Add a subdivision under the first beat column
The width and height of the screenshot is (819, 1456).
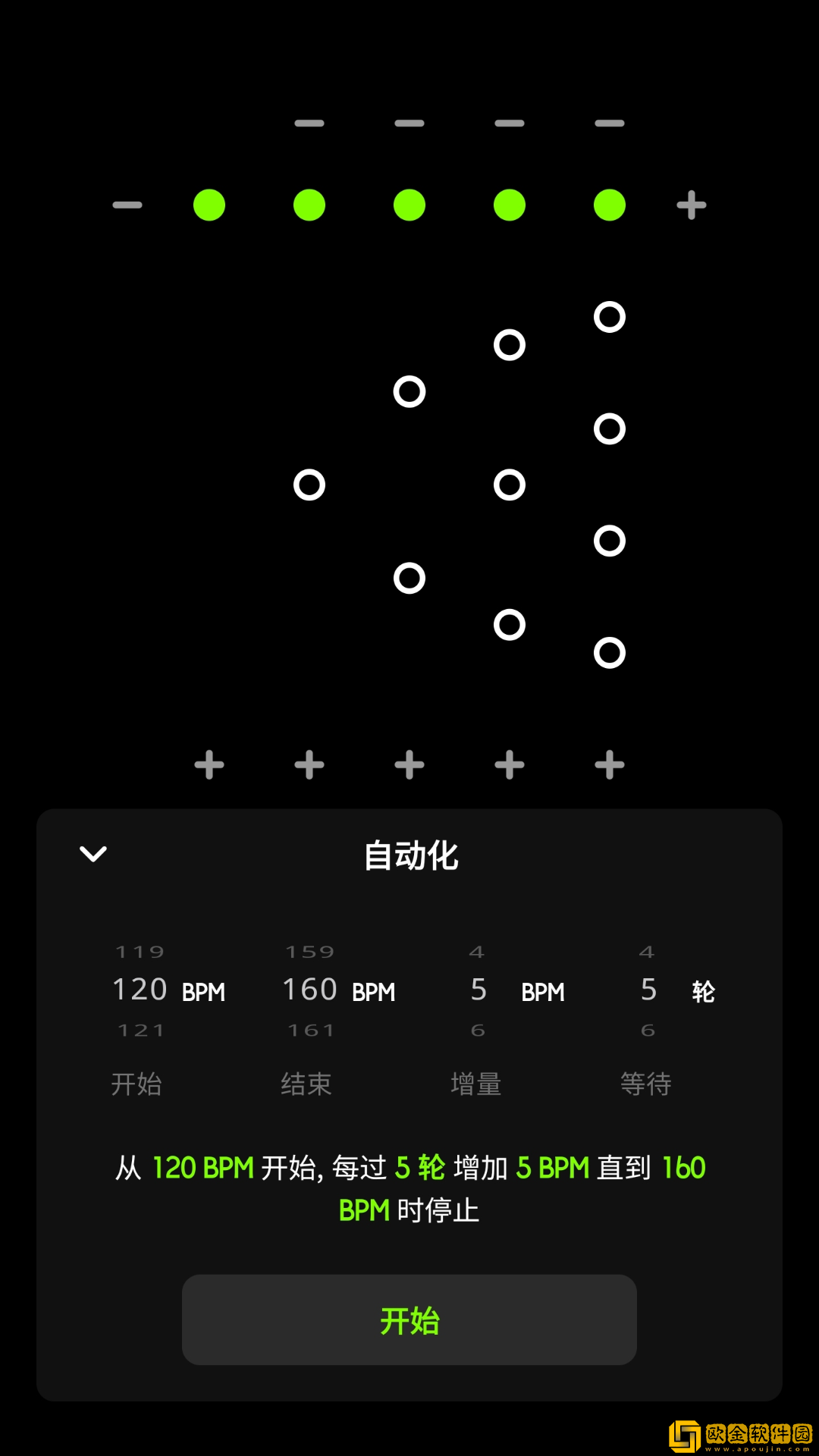[209, 764]
